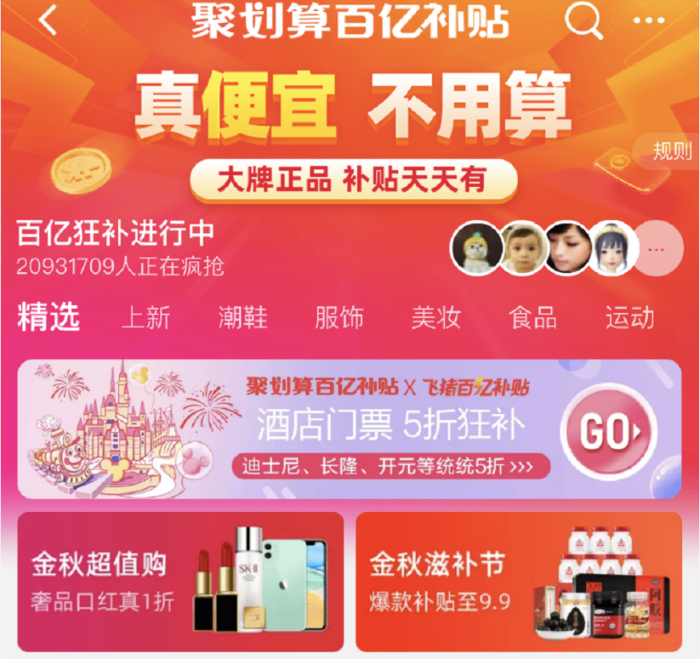Open the 运动 category tab
Screen dimensions: 700x659
pyautogui.click(x=629, y=318)
